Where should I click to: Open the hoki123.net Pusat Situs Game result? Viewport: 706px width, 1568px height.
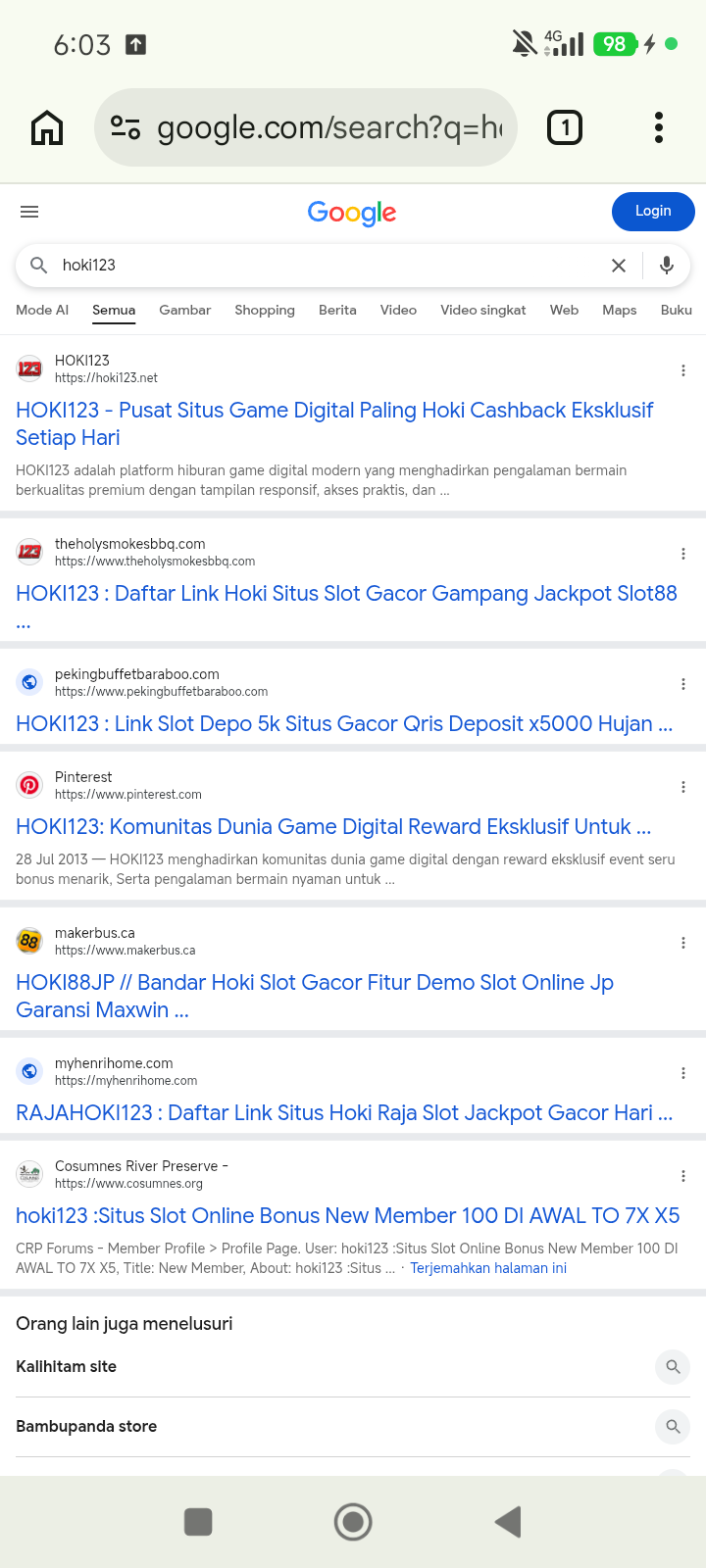coord(334,423)
